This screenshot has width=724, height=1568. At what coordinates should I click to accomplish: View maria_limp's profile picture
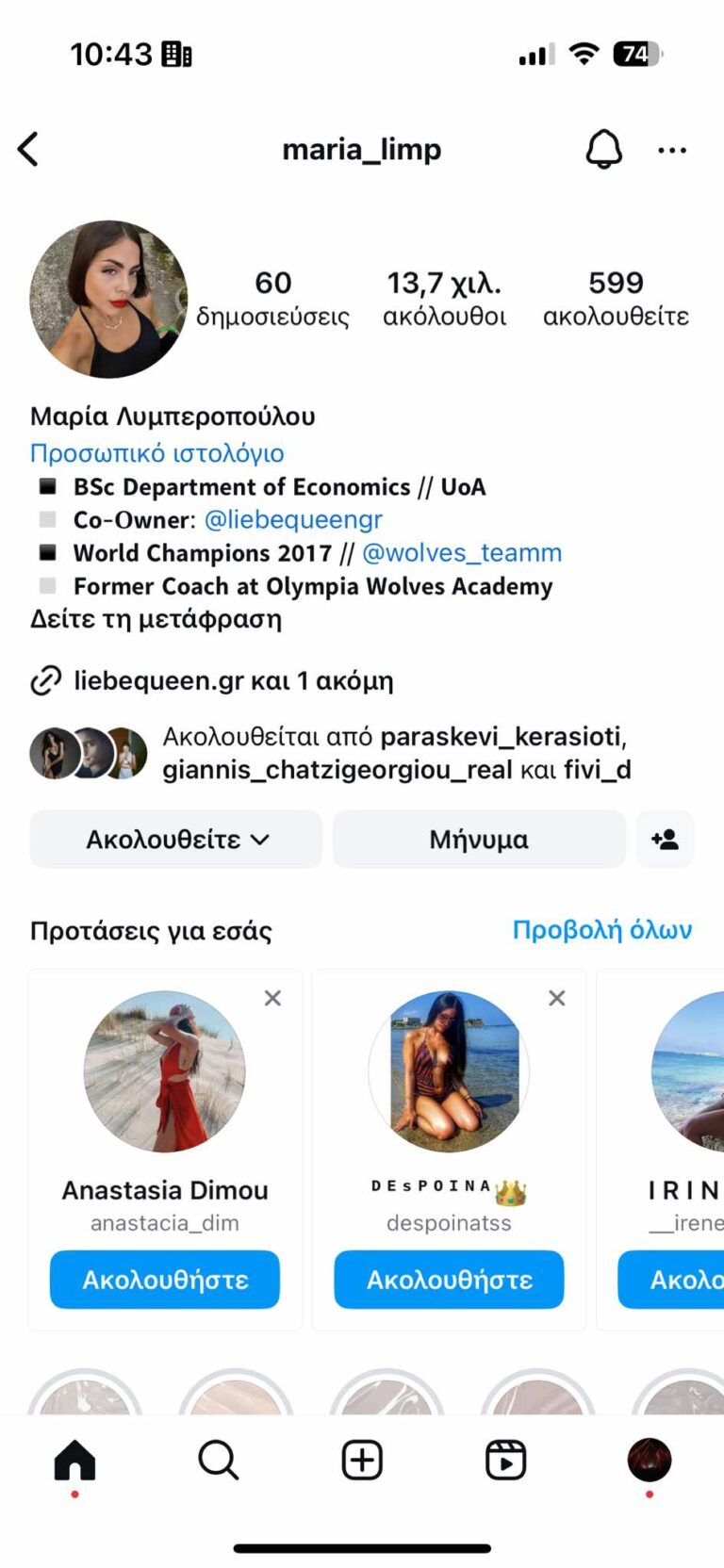point(108,300)
